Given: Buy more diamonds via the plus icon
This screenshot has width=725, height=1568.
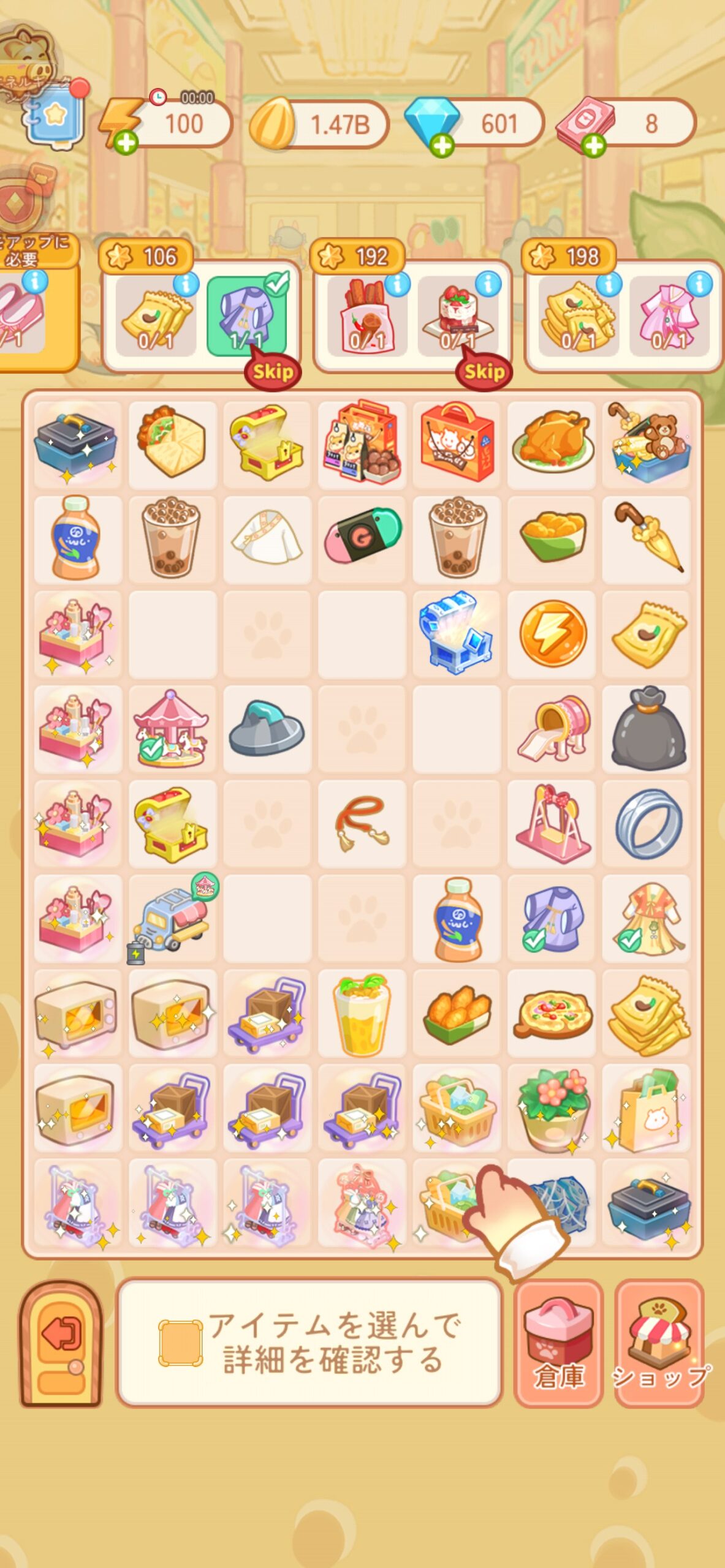Looking at the screenshot, I should [442, 146].
